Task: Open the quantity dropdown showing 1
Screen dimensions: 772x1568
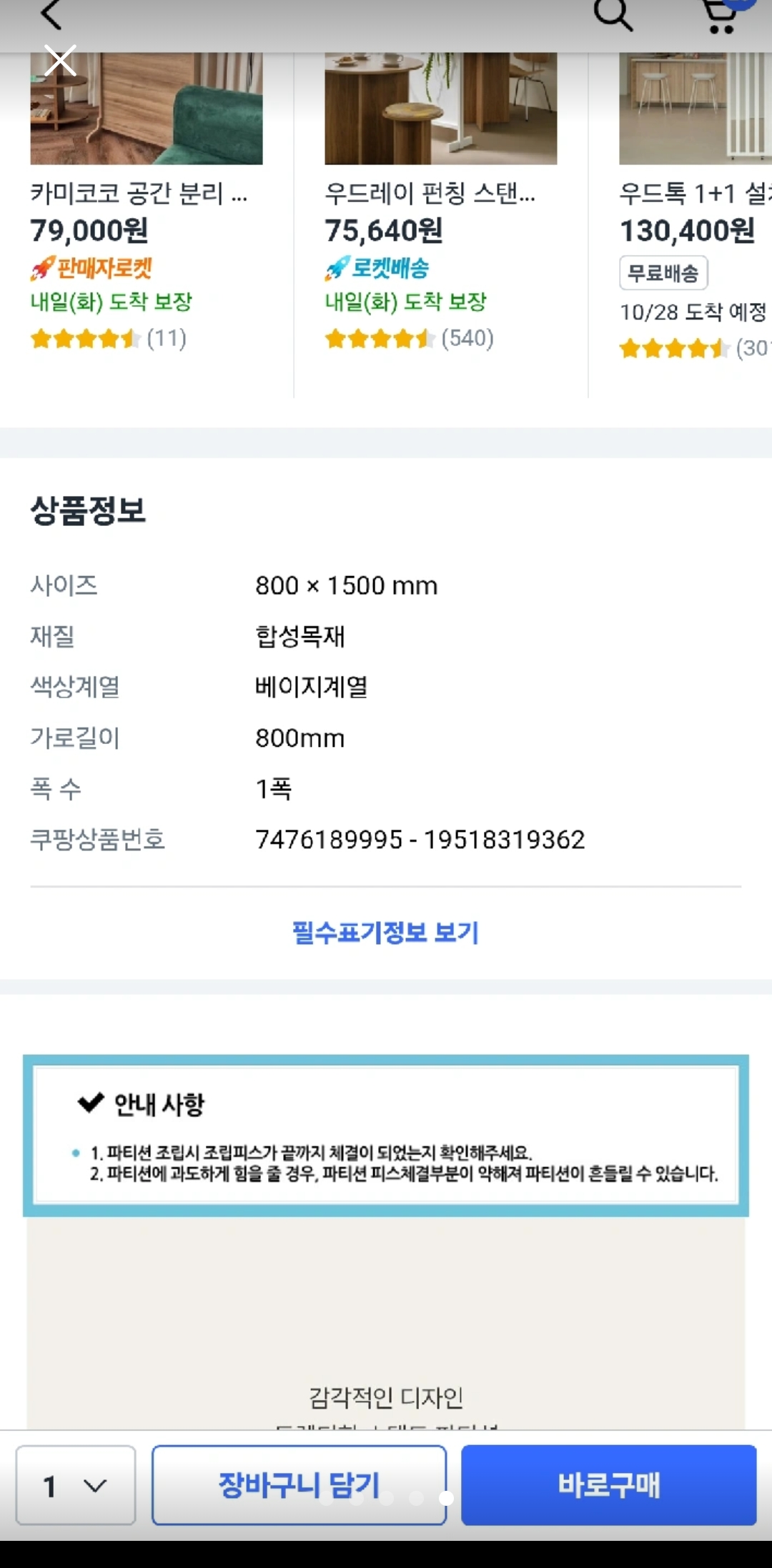Action: (x=75, y=1487)
